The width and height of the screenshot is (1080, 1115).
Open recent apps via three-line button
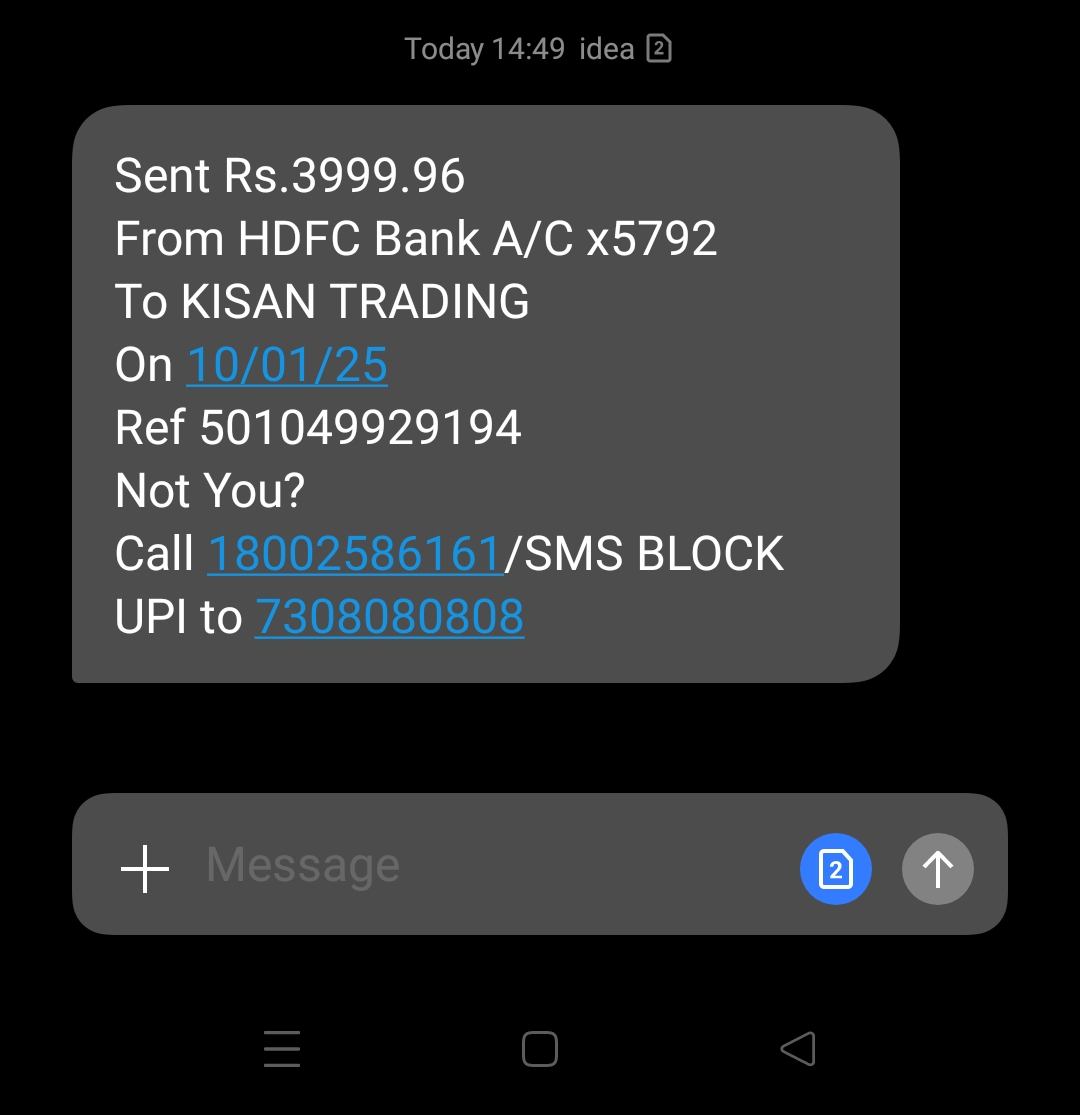tap(282, 1049)
